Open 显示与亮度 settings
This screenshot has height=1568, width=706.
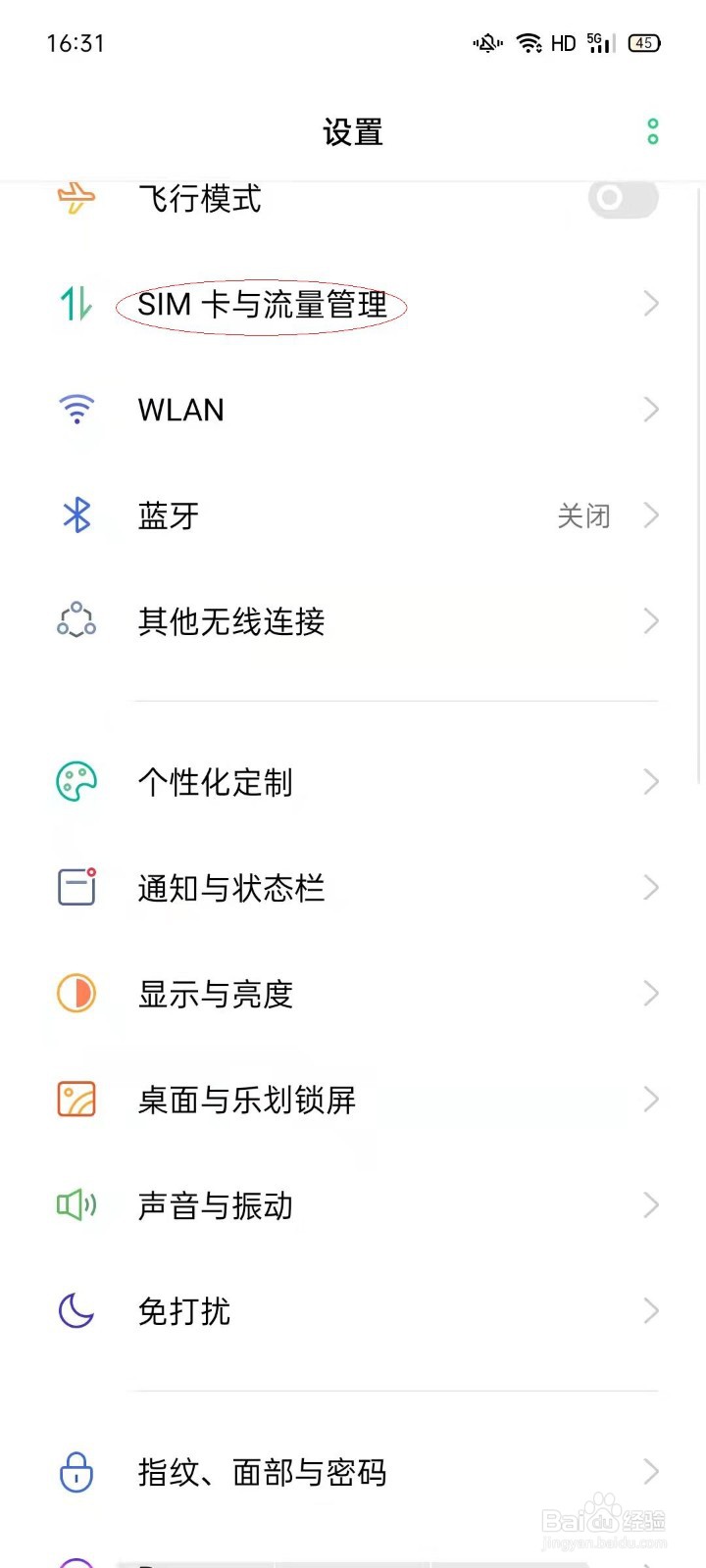coord(353,994)
